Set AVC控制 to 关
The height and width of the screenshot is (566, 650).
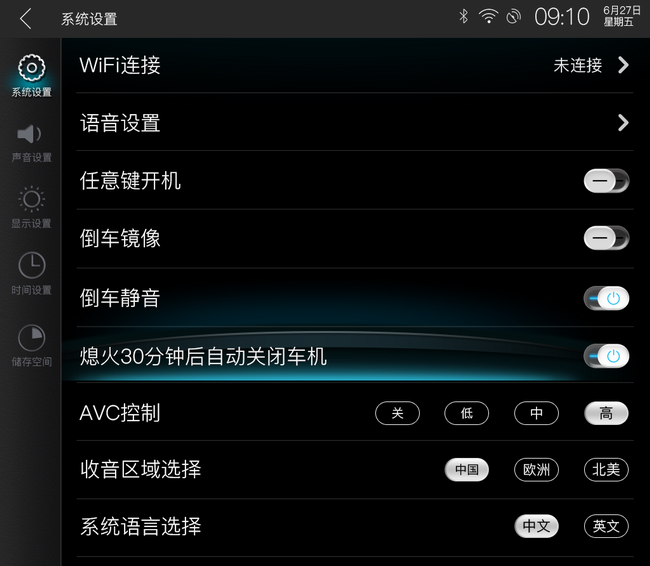click(x=397, y=413)
